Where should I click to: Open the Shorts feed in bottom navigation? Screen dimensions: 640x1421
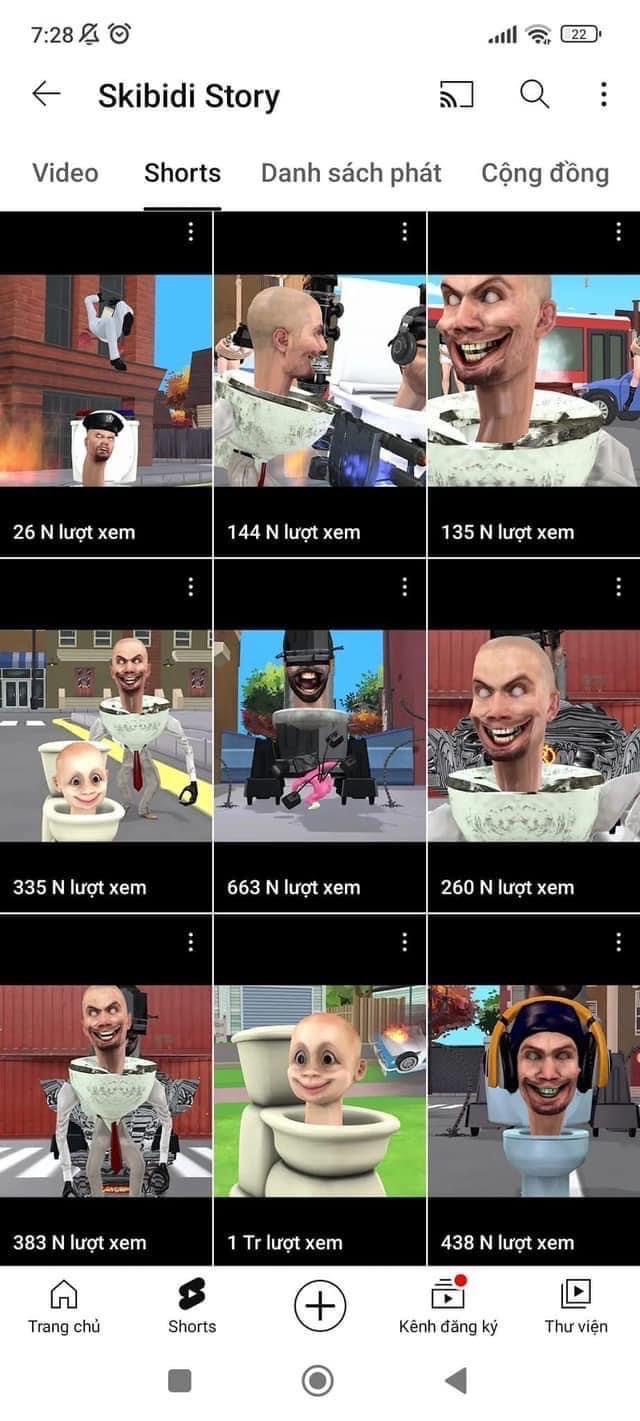tap(192, 1306)
